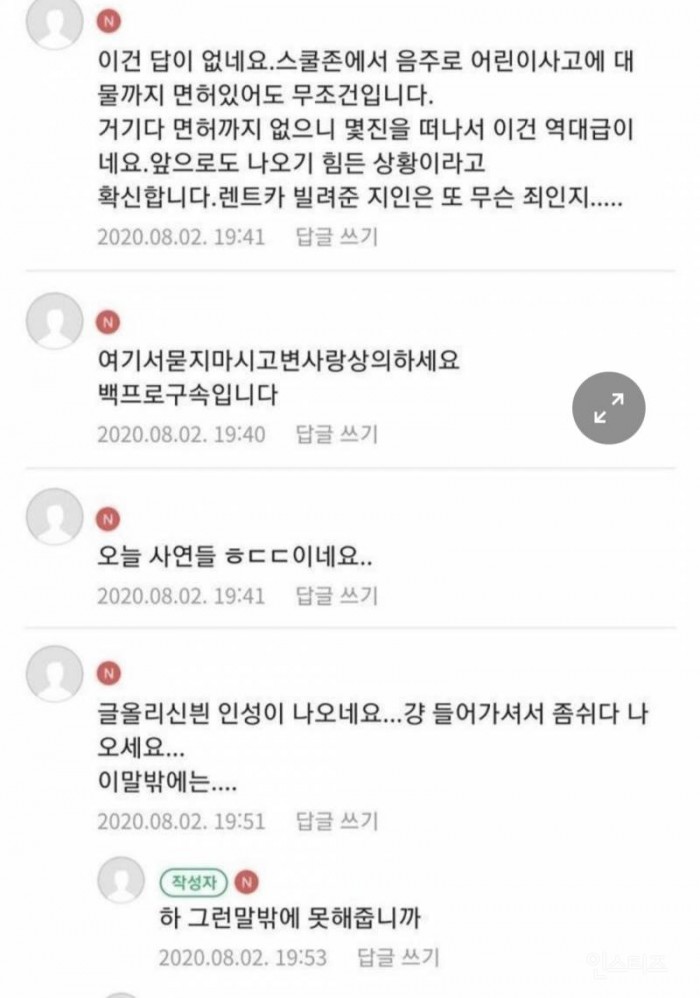700x998 pixels.
Task: Open profile avatar of the 오늘 사연들 commenter
Action: [53, 517]
